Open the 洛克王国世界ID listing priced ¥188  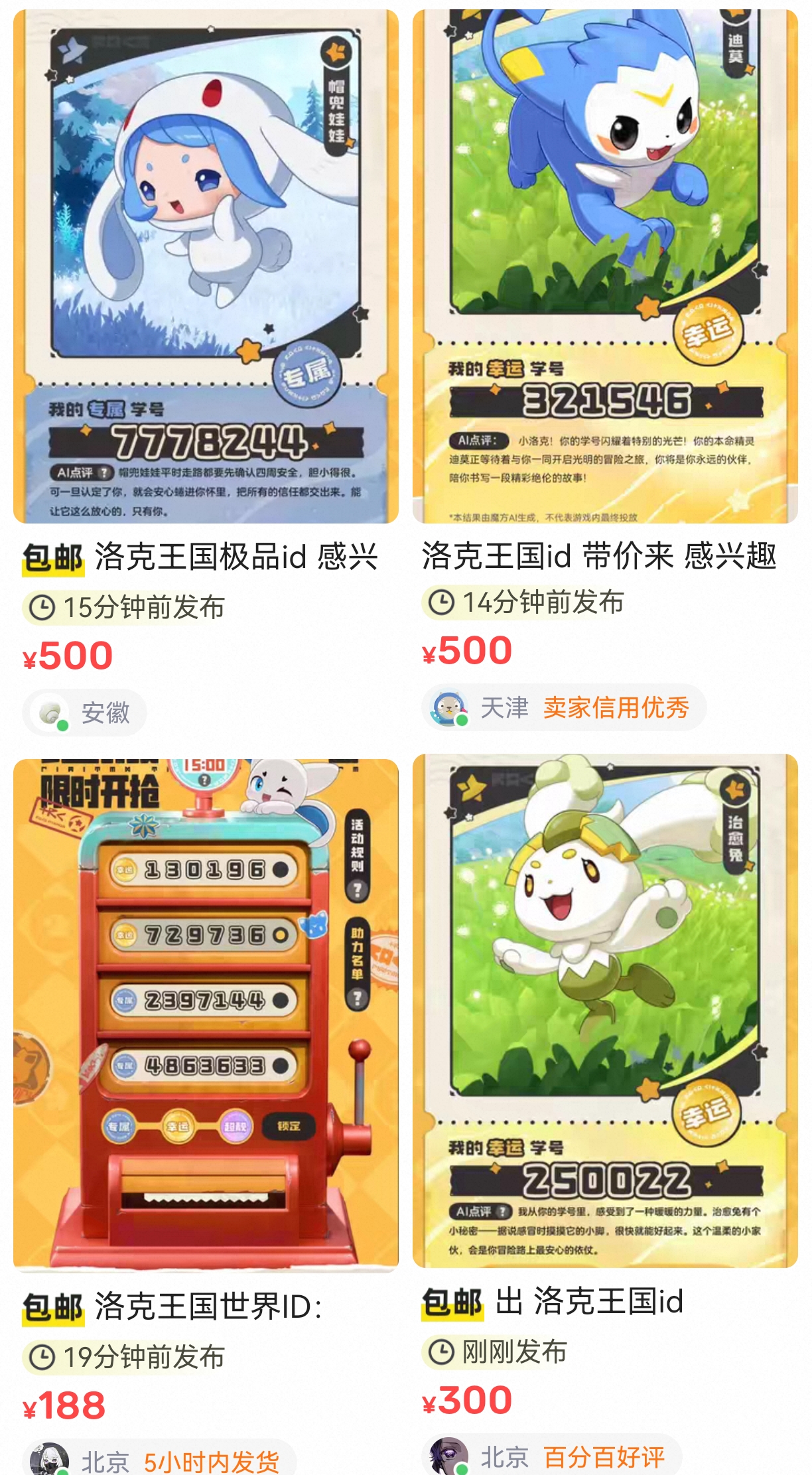(206, 1015)
